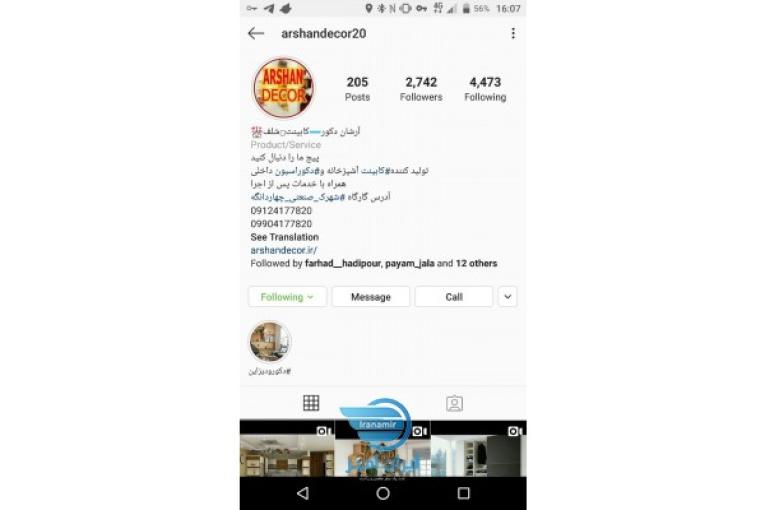This screenshot has height=510, width=765.
Task: Open the third video post in grid
Action: [479, 450]
